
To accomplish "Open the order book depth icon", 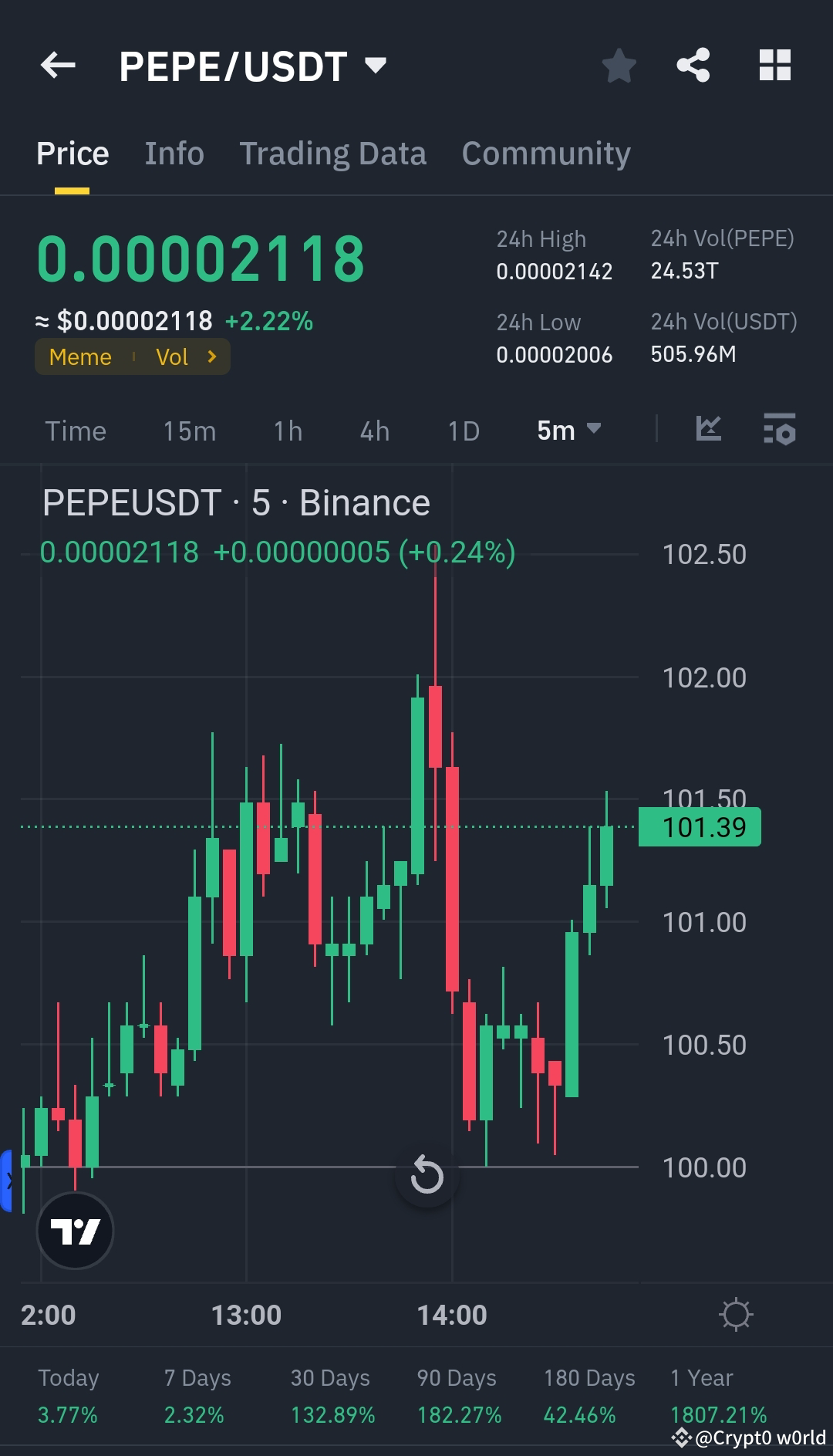I will [x=779, y=431].
